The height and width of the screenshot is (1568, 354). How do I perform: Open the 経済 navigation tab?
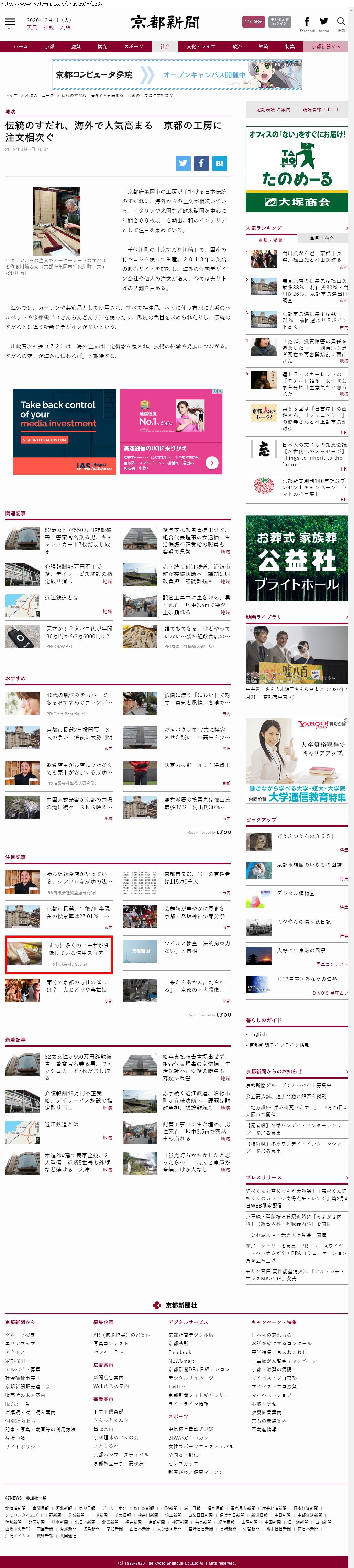(x=263, y=47)
